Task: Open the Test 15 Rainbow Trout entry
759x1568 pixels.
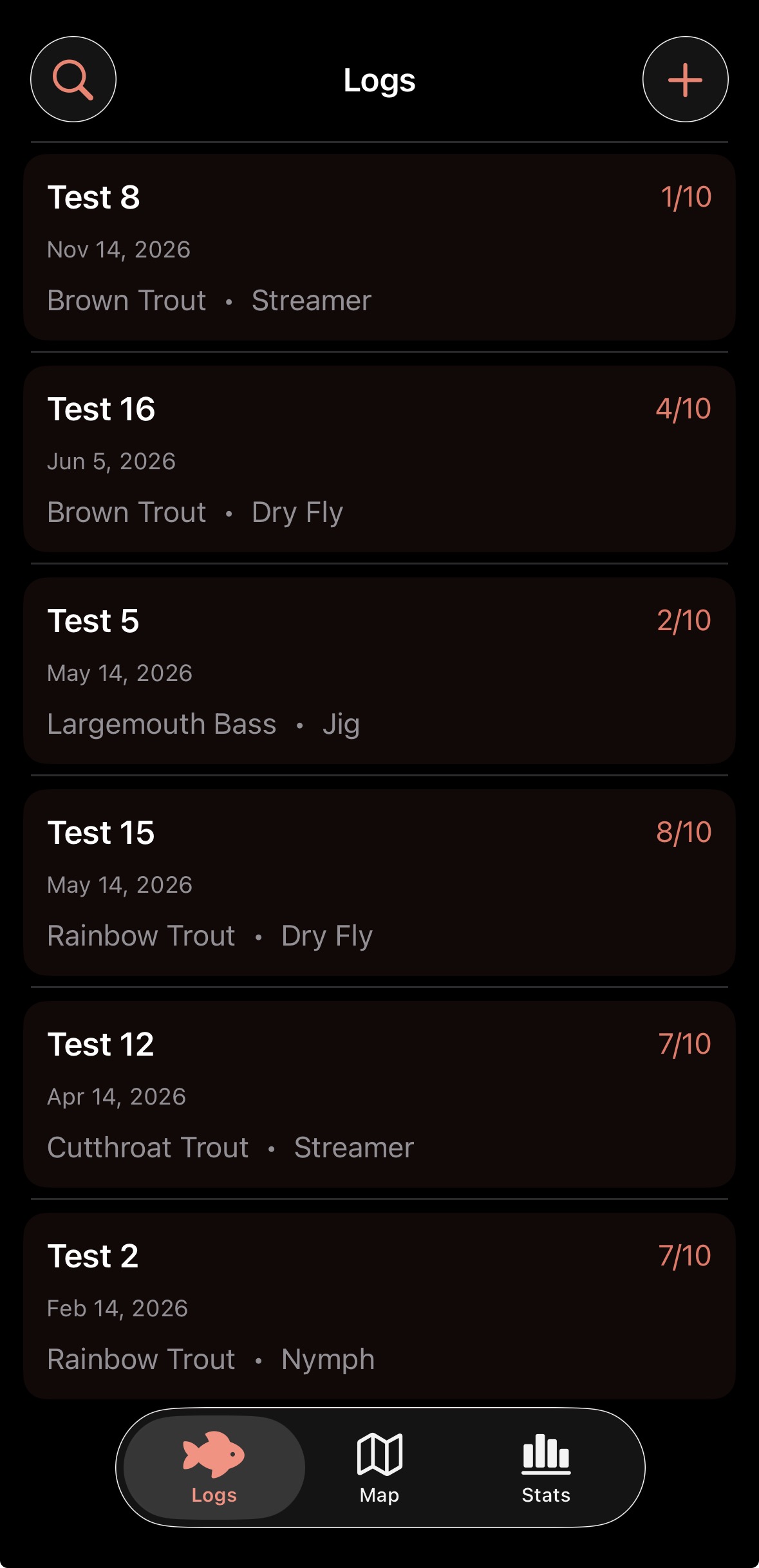Action: tap(379, 883)
